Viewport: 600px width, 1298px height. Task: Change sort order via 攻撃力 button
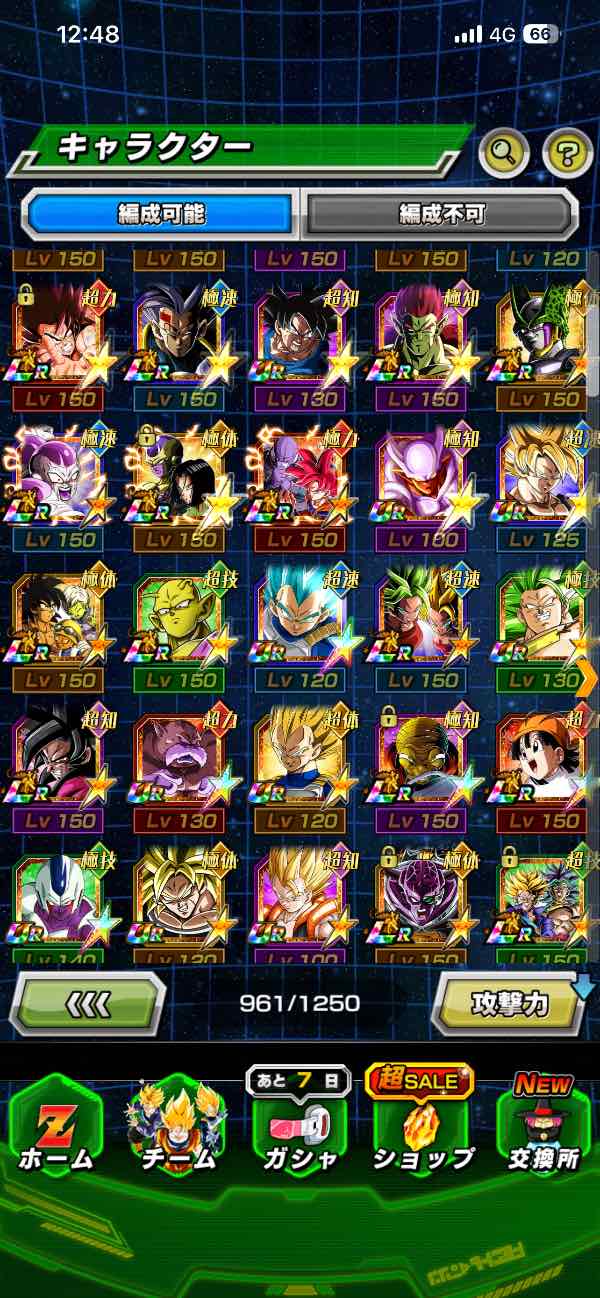pyautogui.click(x=509, y=1003)
